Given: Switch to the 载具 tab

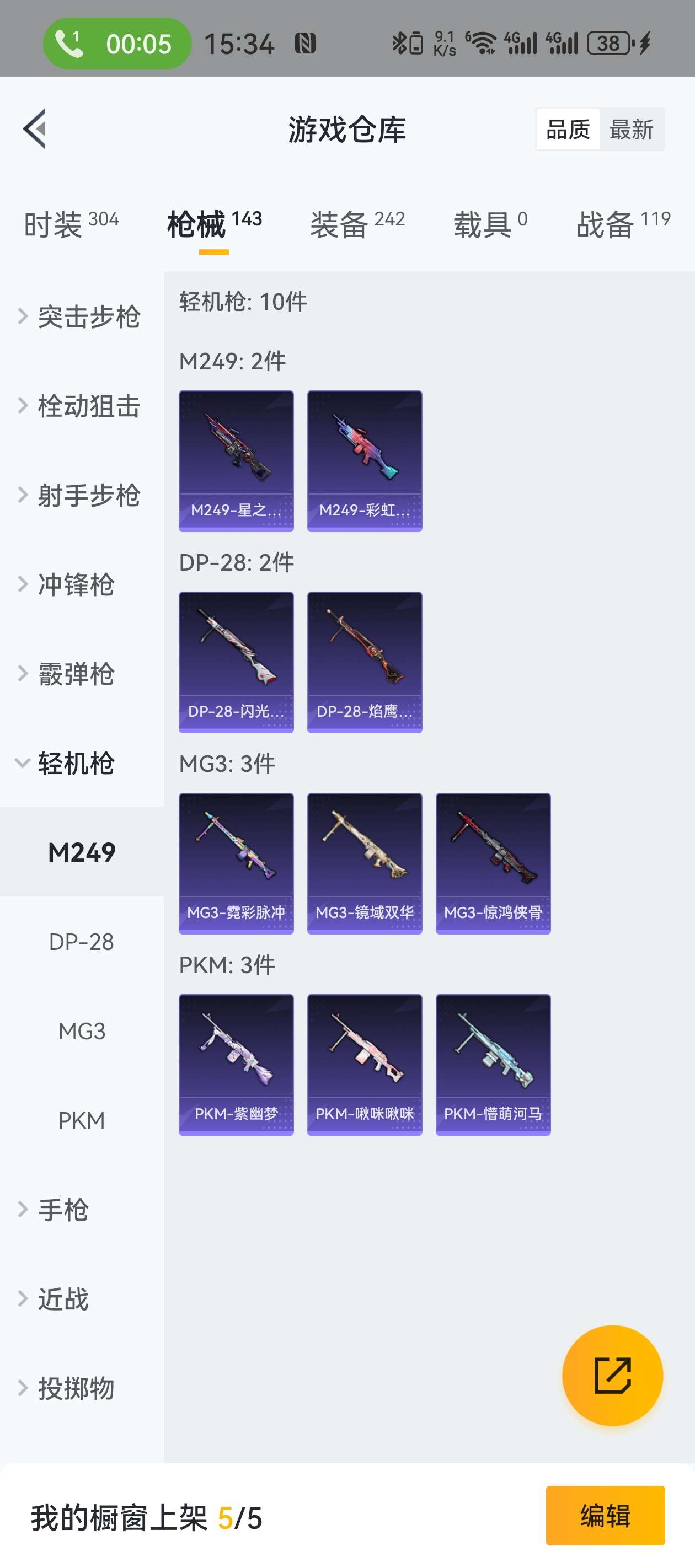Looking at the screenshot, I should (x=490, y=224).
